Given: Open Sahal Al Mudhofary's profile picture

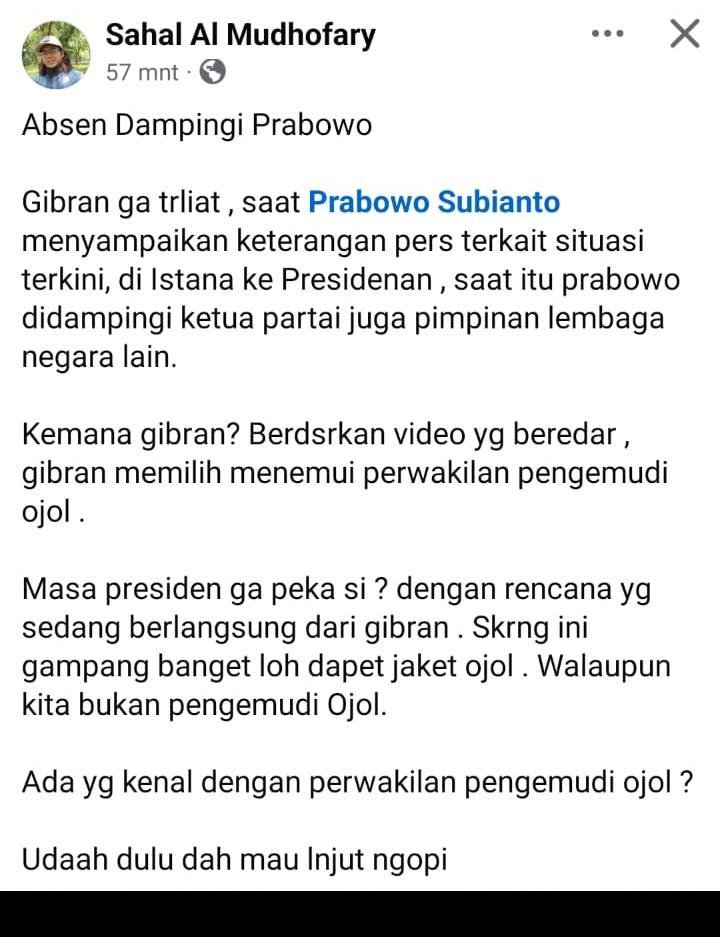Looking at the screenshot, I should tap(55, 54).
